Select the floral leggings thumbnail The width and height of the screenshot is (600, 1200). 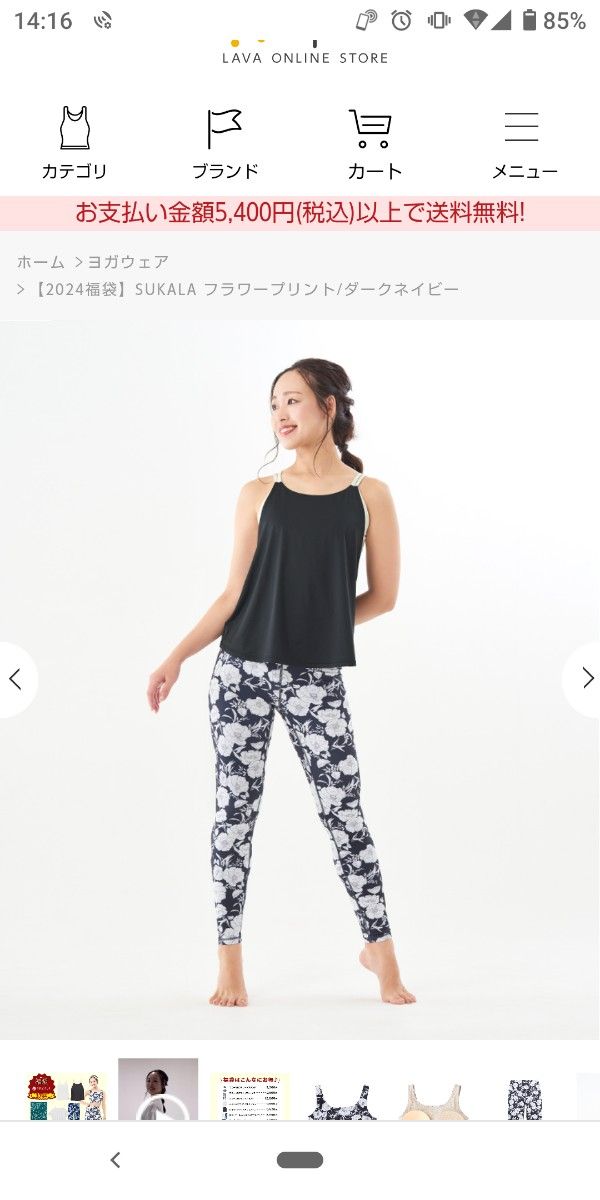point(524,1097)
